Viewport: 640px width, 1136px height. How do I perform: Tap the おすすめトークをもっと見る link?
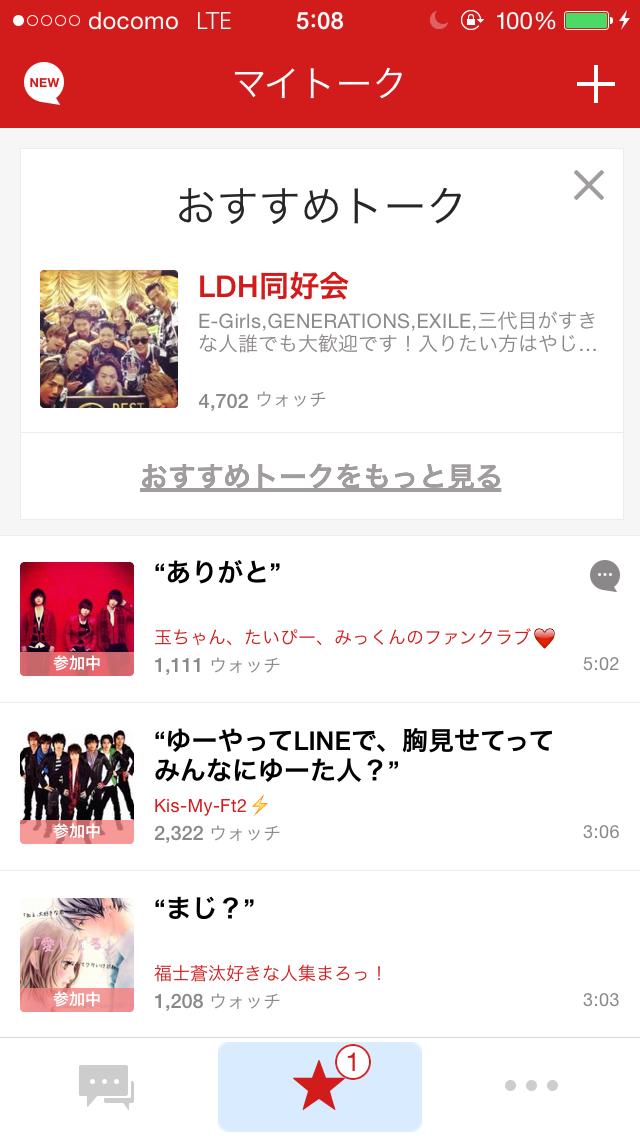click(320, 477)
